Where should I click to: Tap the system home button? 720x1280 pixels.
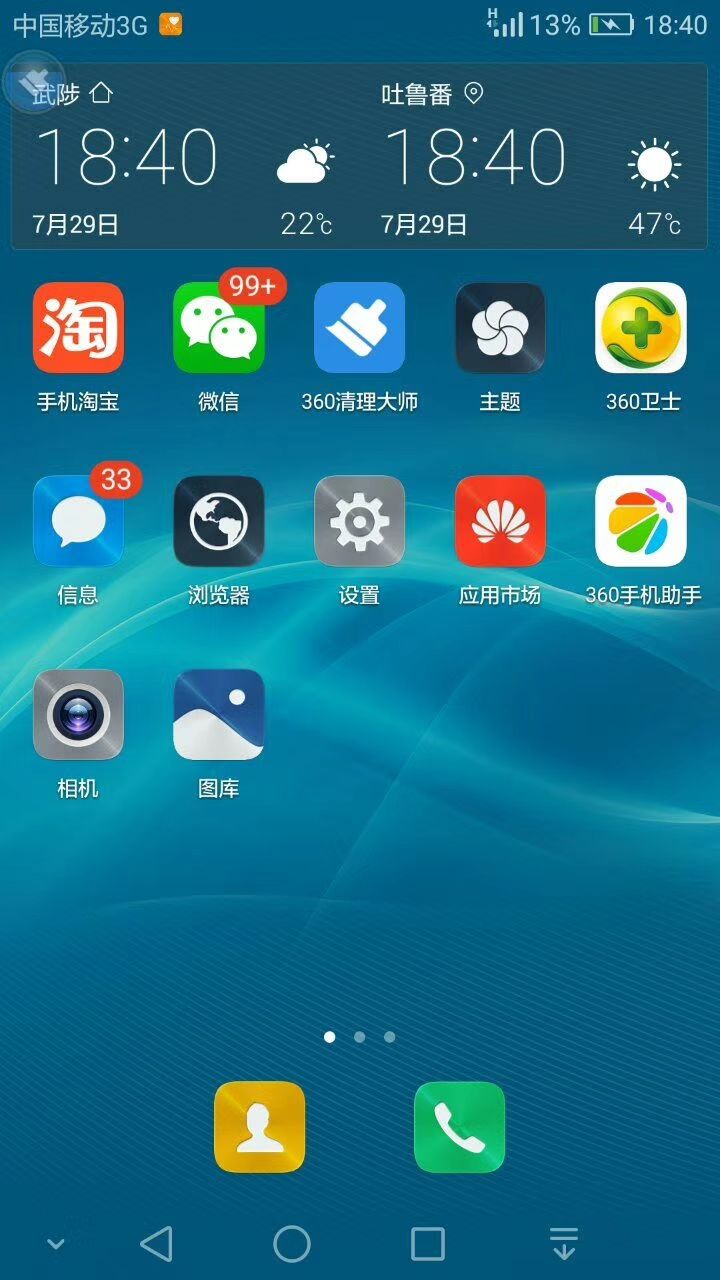pyautogui.click(x=292, y=1244)
